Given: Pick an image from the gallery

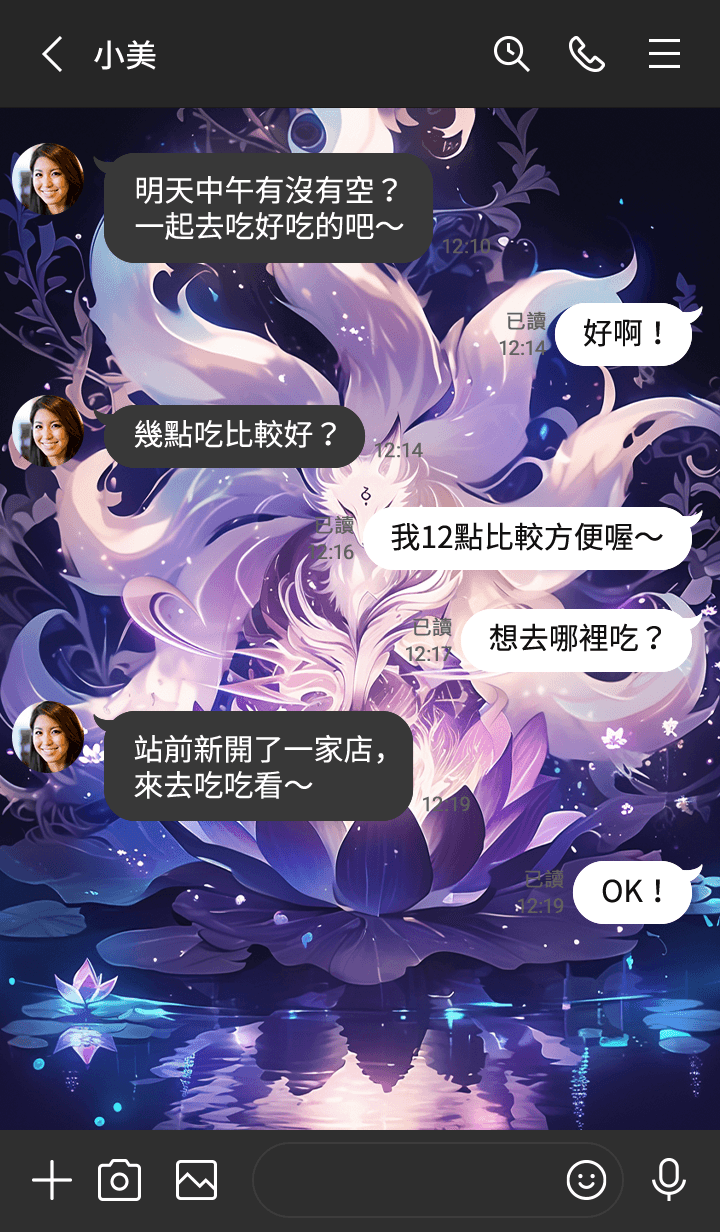Looking at the screenshot, I should tap(196, 1181).
